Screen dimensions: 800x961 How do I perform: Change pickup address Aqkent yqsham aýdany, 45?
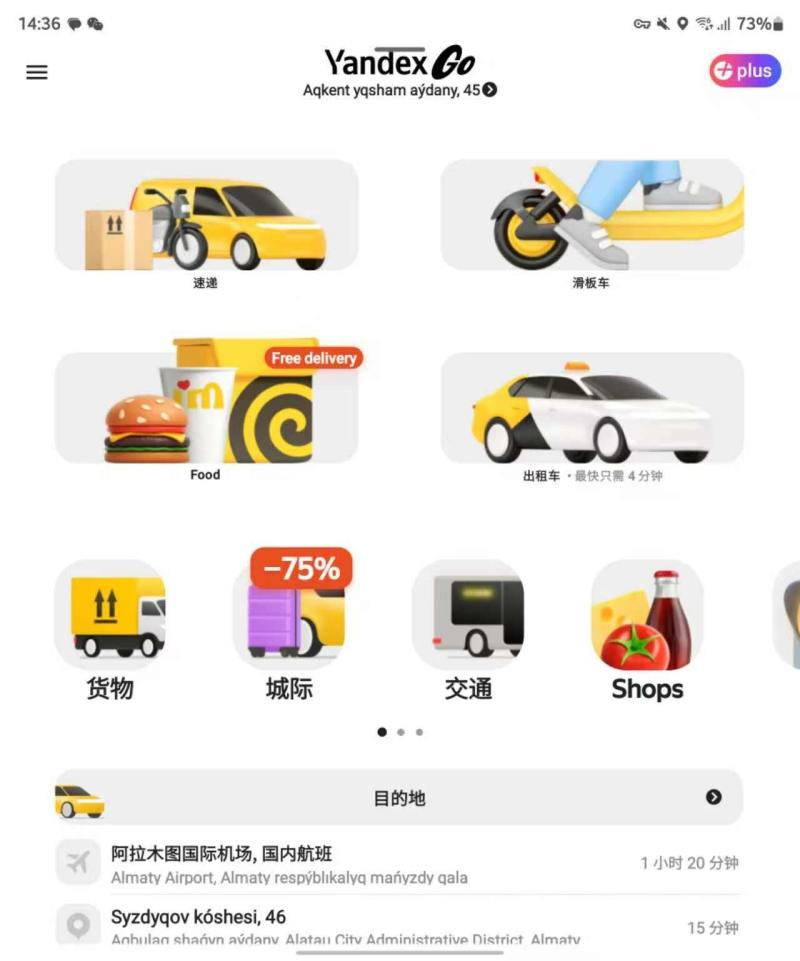[x=399, y=90]
